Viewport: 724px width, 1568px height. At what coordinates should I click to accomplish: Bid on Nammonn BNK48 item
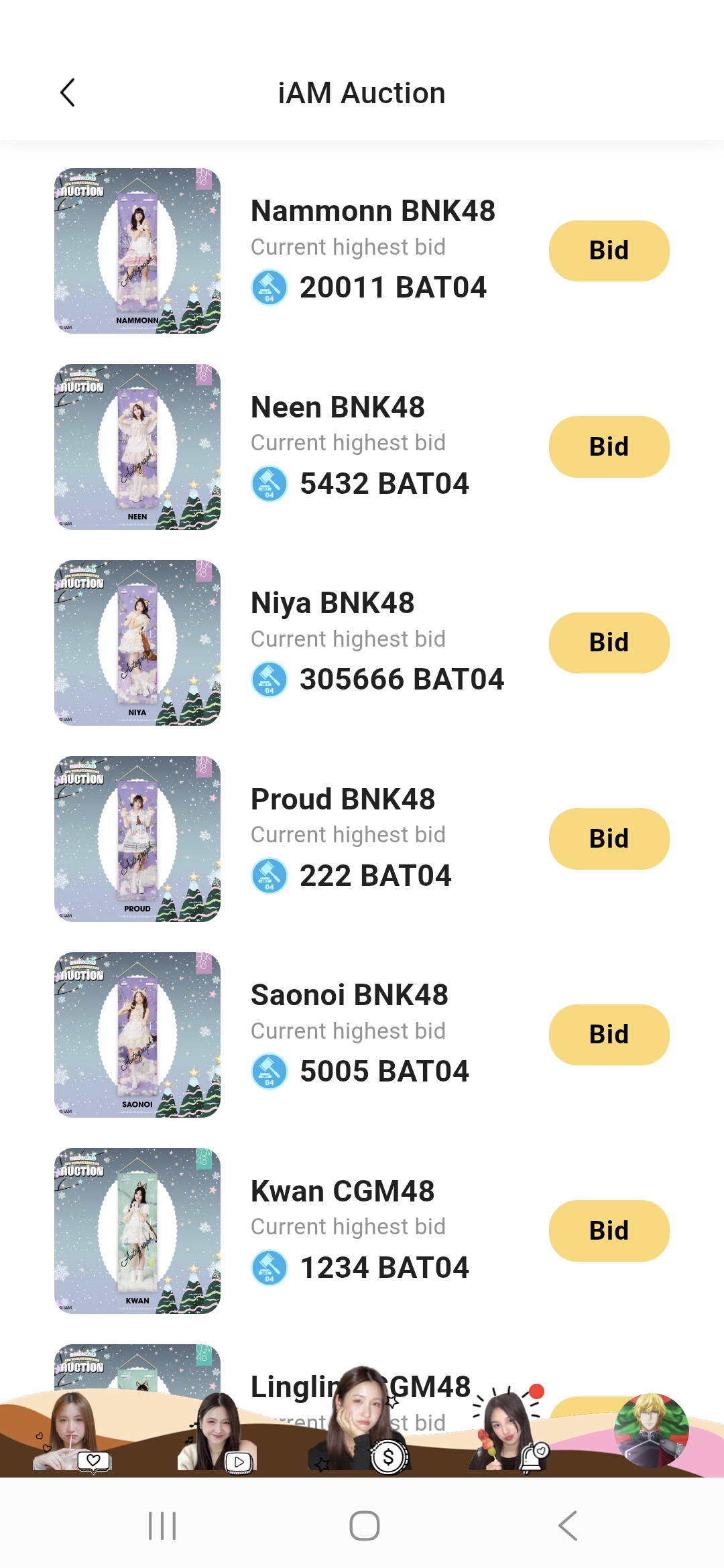pos(609,251)
